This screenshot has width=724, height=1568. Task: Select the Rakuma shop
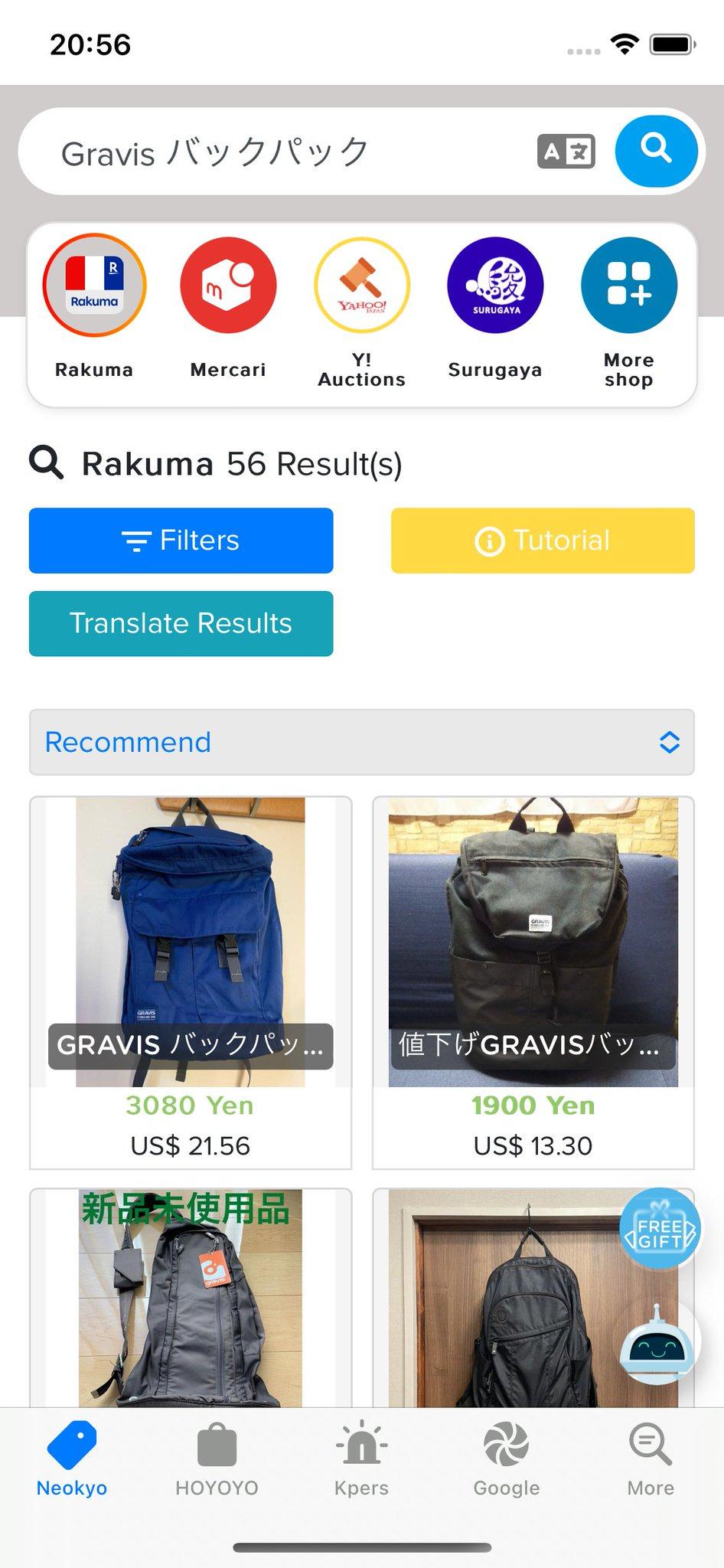click(x=94, y=306)
